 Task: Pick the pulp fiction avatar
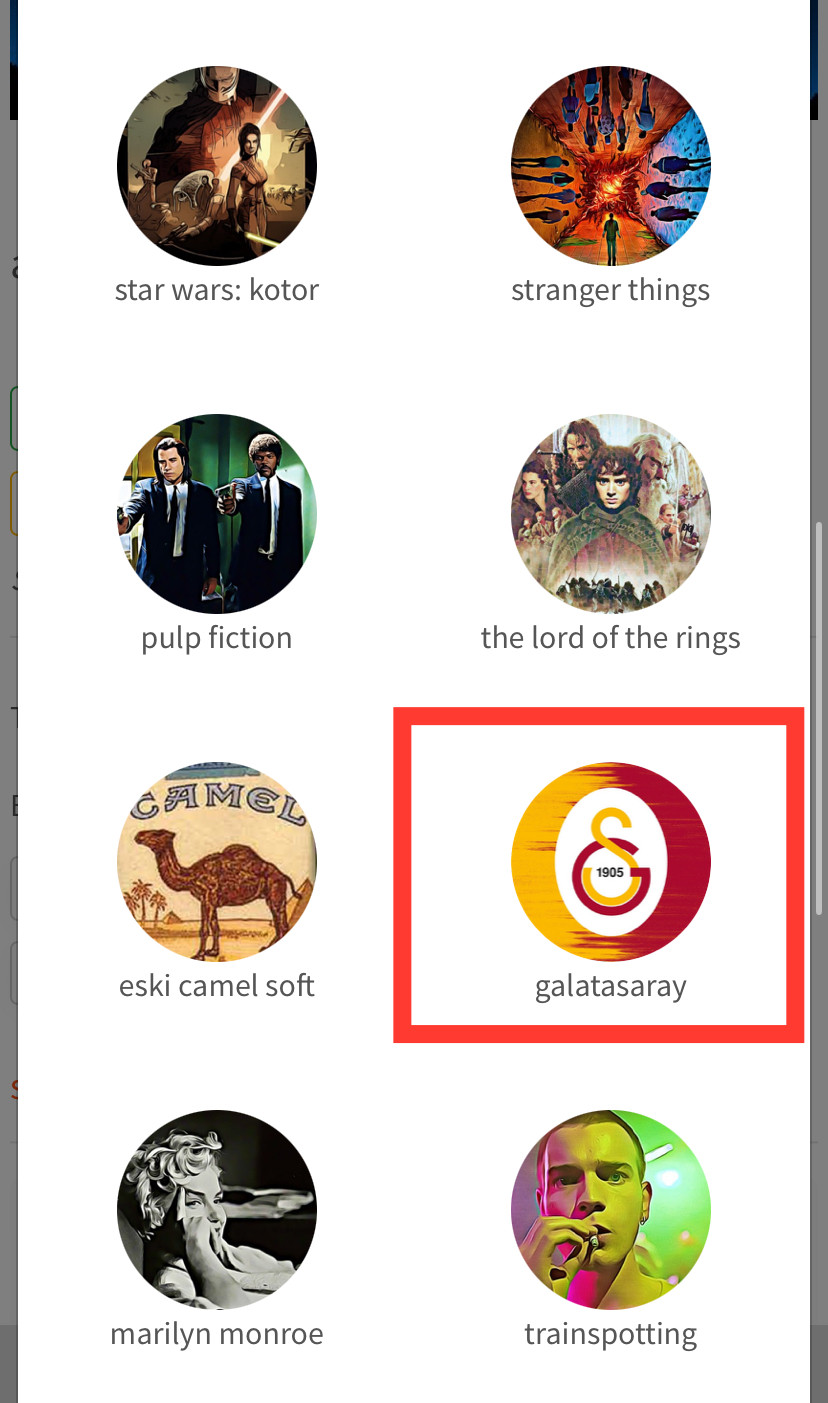(217, 513)
